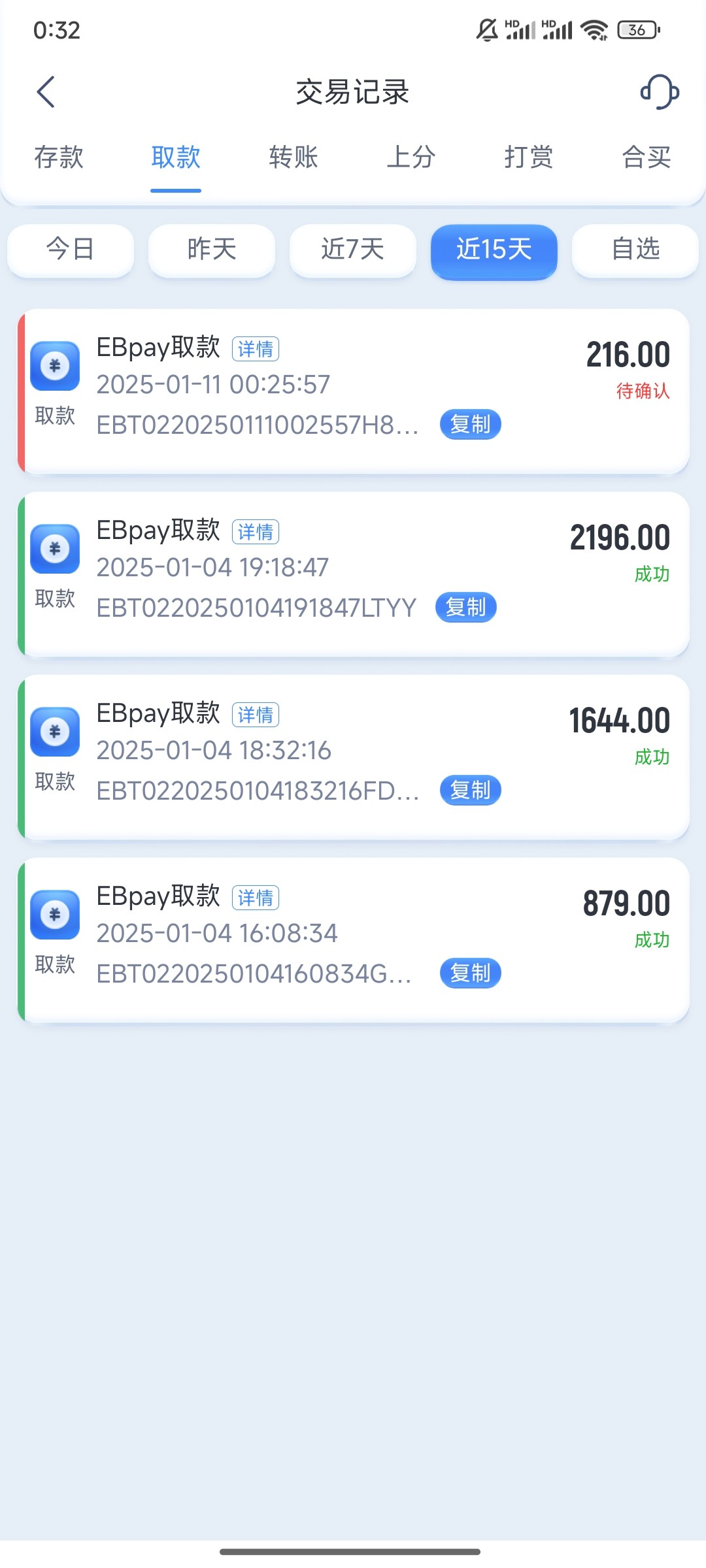The height and width of the screenshot is (1568, 706).
Task: Copy order number of the 216.00 withdrawal
Action: (x=471, y=425)
